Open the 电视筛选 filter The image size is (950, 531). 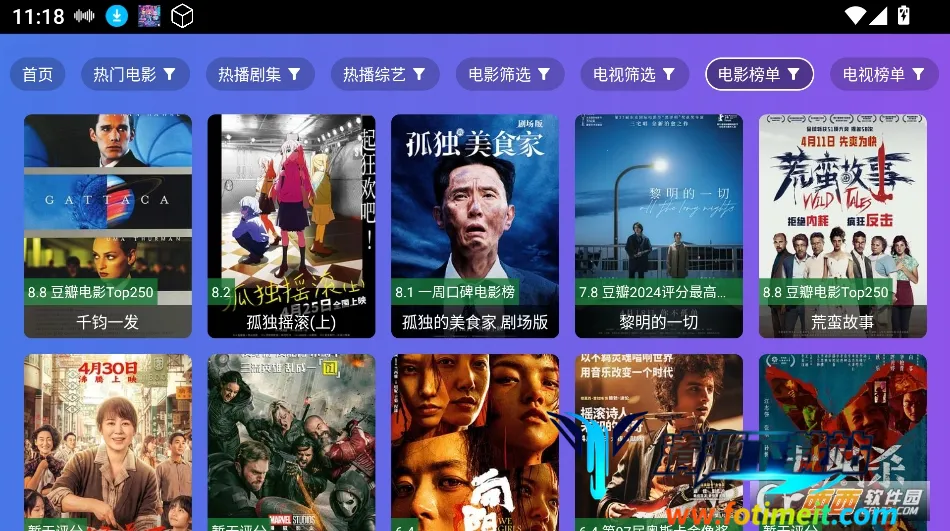tap(634, 74)
